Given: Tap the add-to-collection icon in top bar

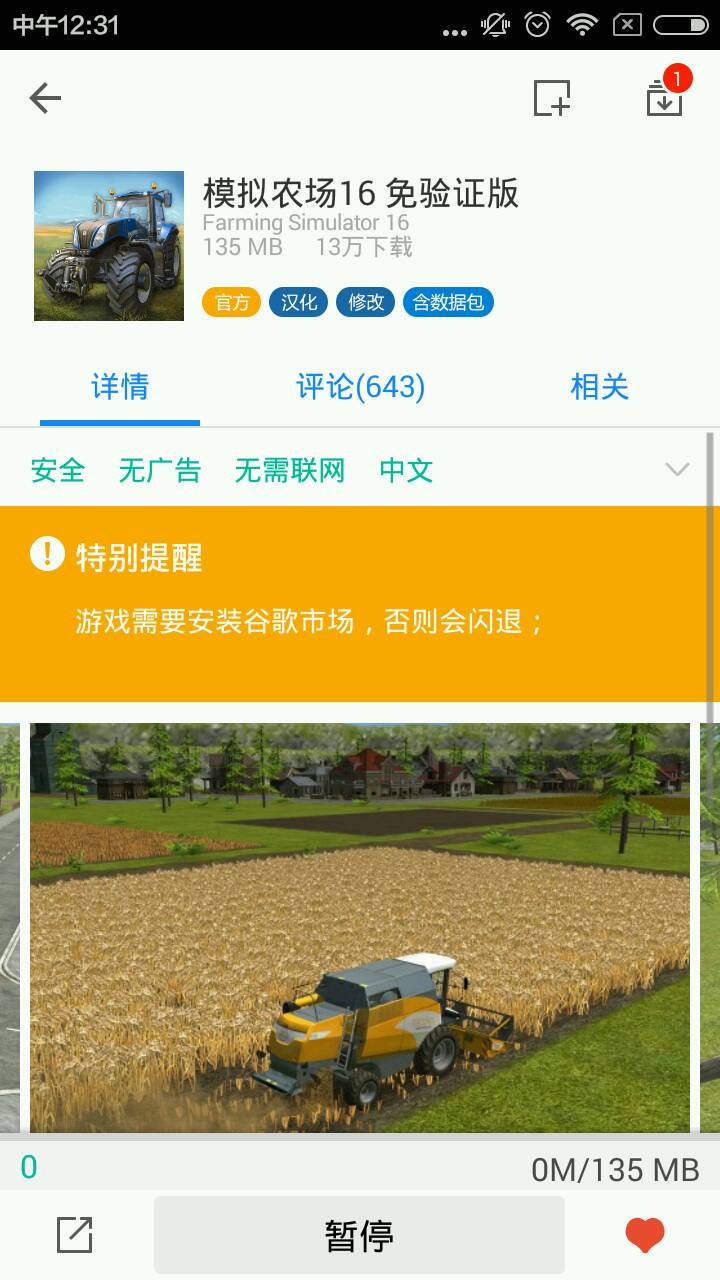Looking at the screenshot, I should point(551,98).
